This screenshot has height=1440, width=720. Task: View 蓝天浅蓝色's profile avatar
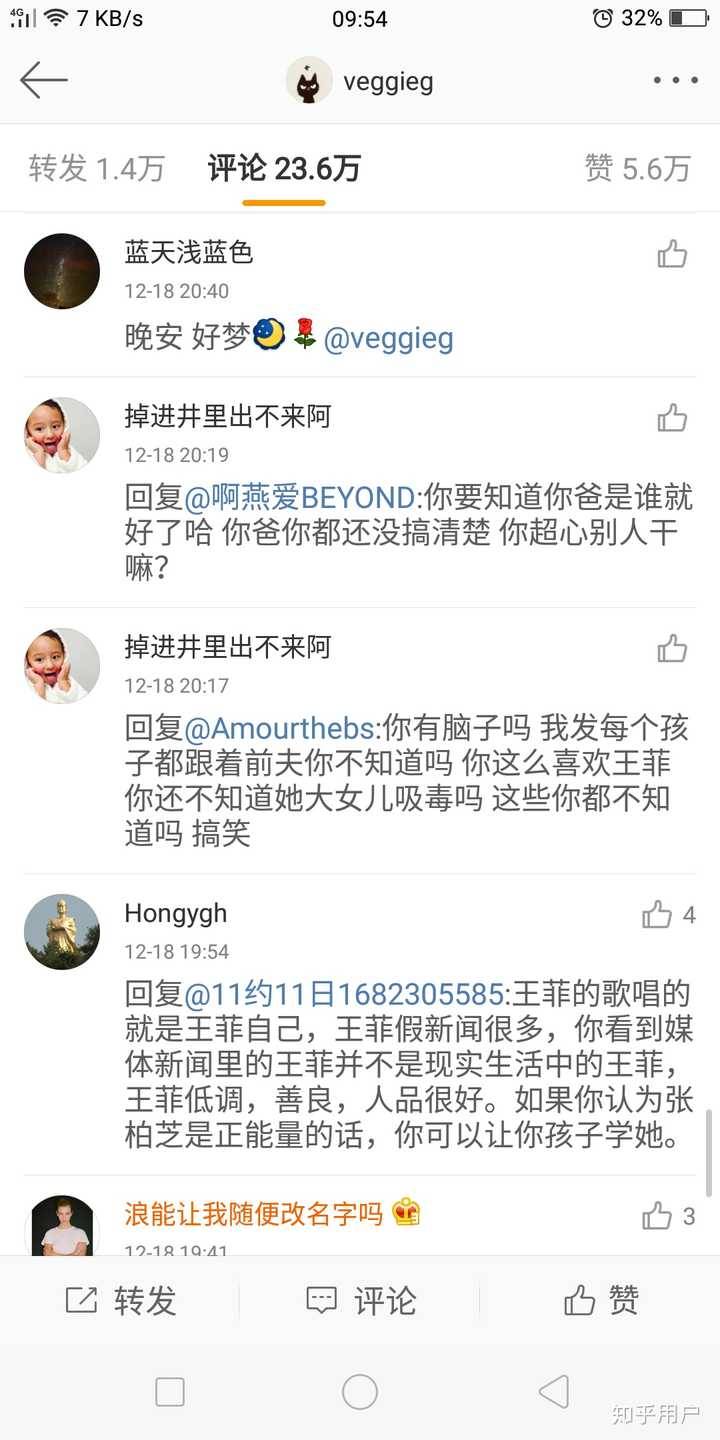[62, 271]
